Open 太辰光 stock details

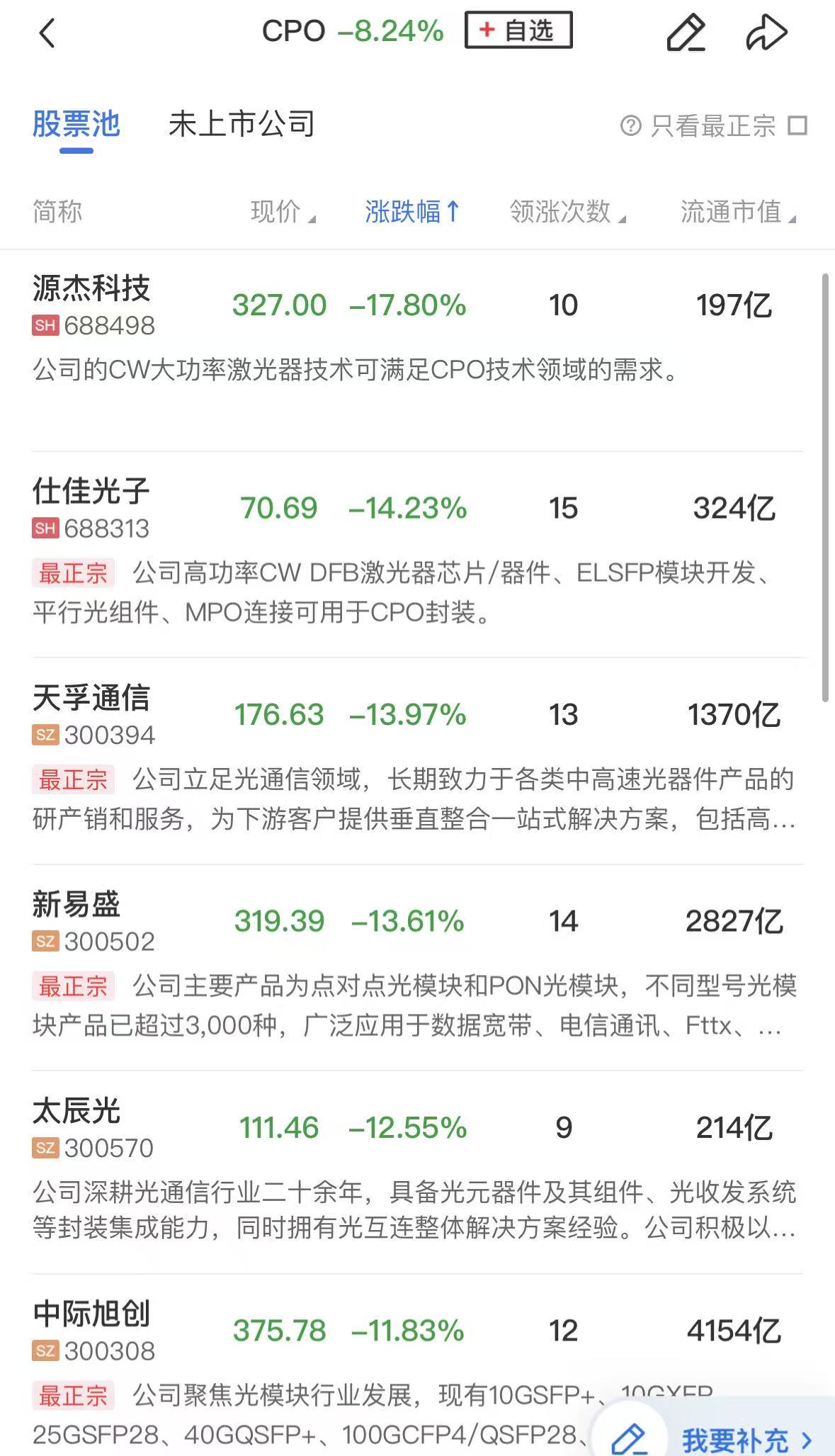pos(76,1111)
